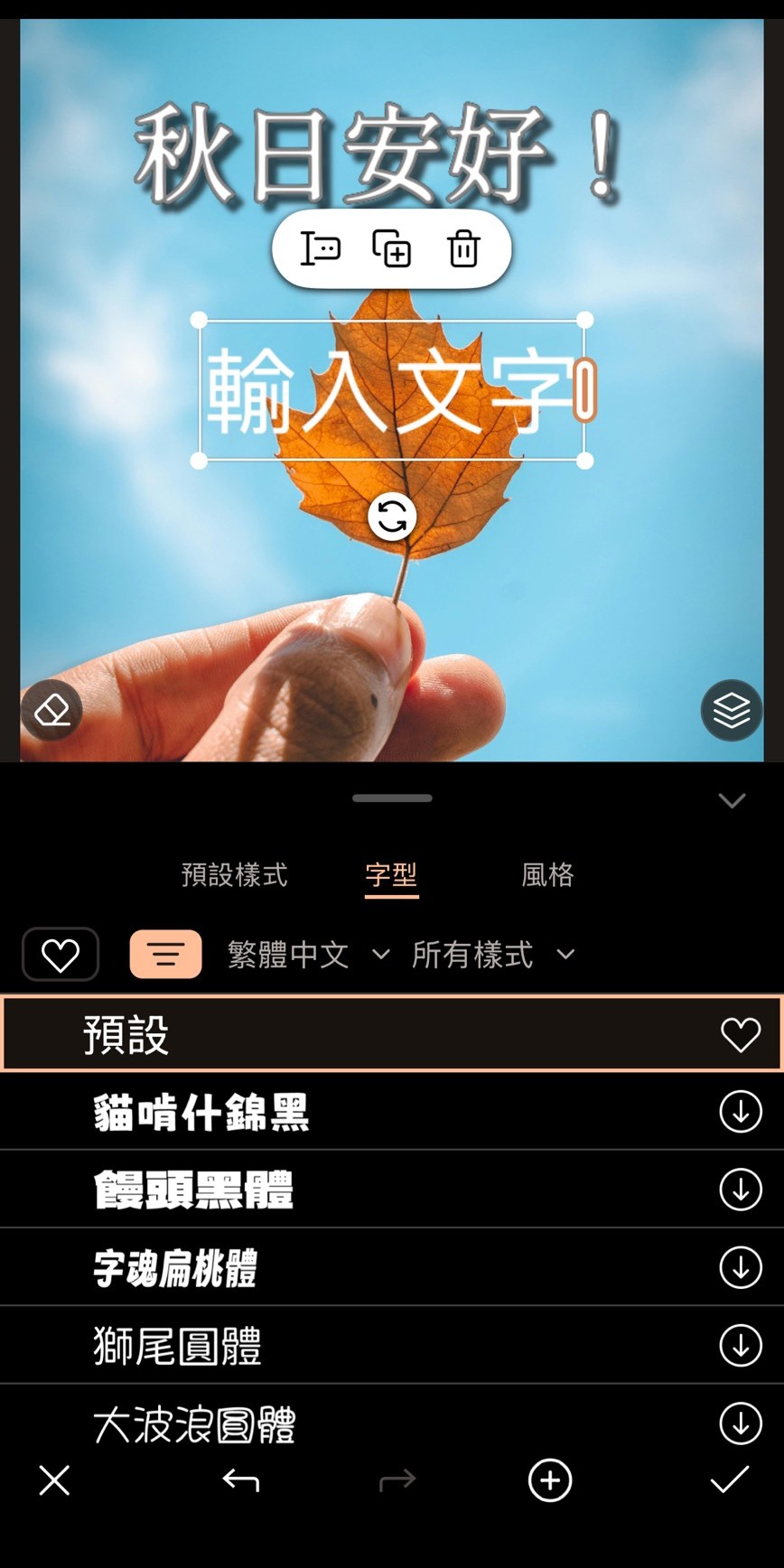Cancel editing with the X button
784x1568 pixels.
(54, 1480)
